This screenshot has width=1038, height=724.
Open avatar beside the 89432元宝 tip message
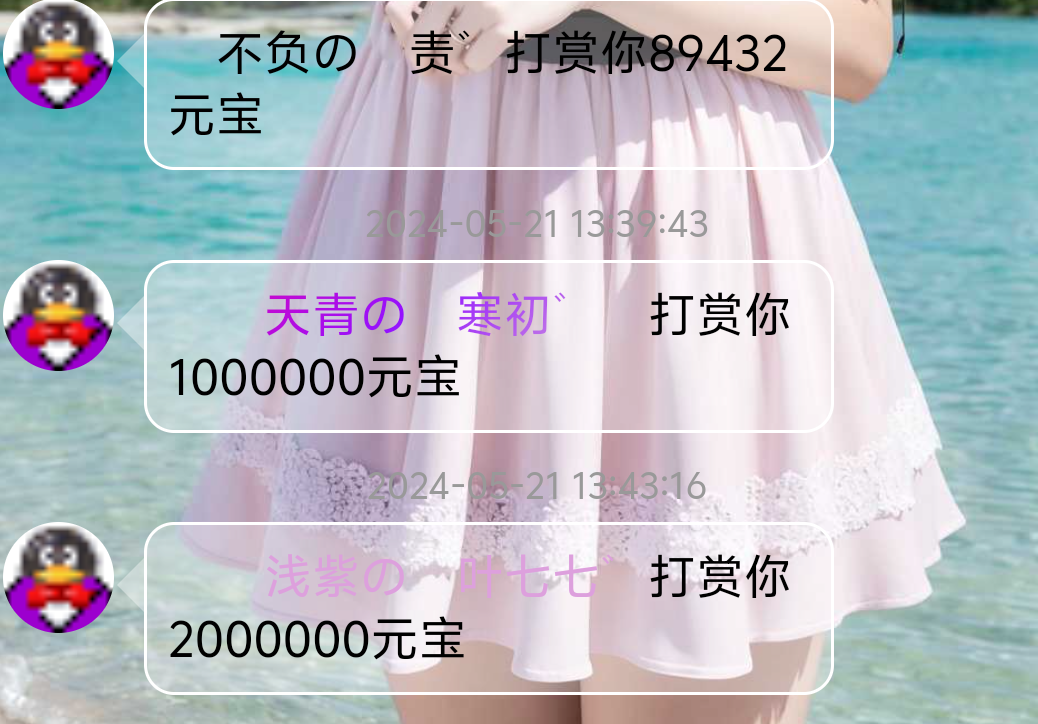click(x=59, y=55)
